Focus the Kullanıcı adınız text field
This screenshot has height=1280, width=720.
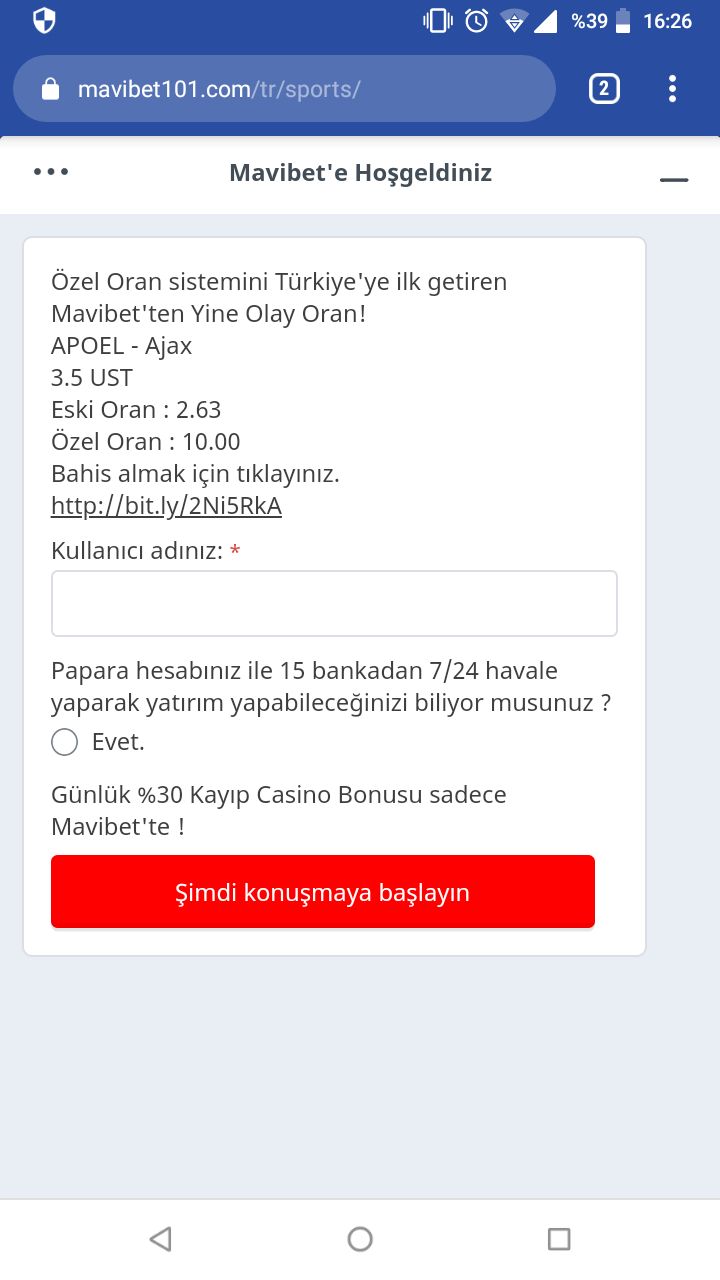pyautogui.click(x=334, y=603)
